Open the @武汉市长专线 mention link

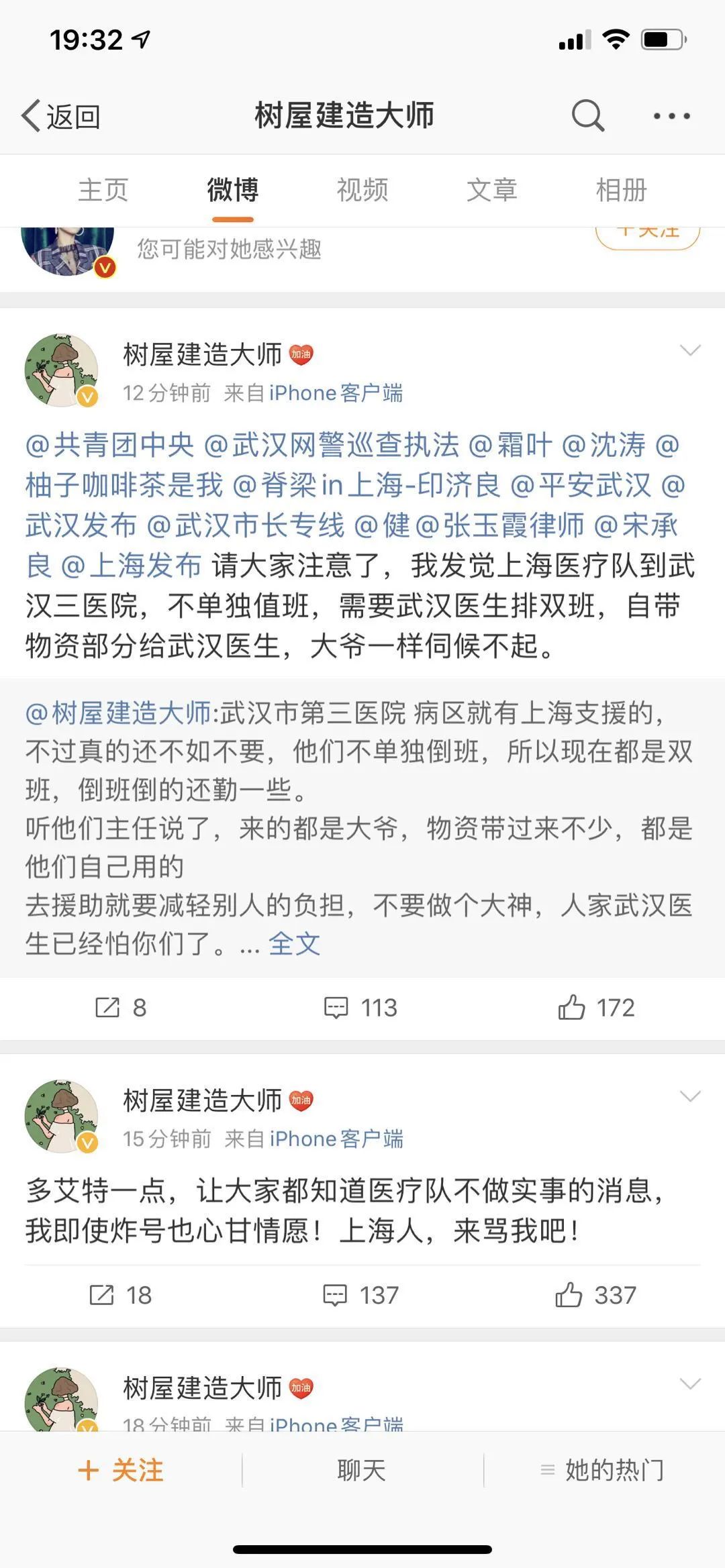[245, 525]
